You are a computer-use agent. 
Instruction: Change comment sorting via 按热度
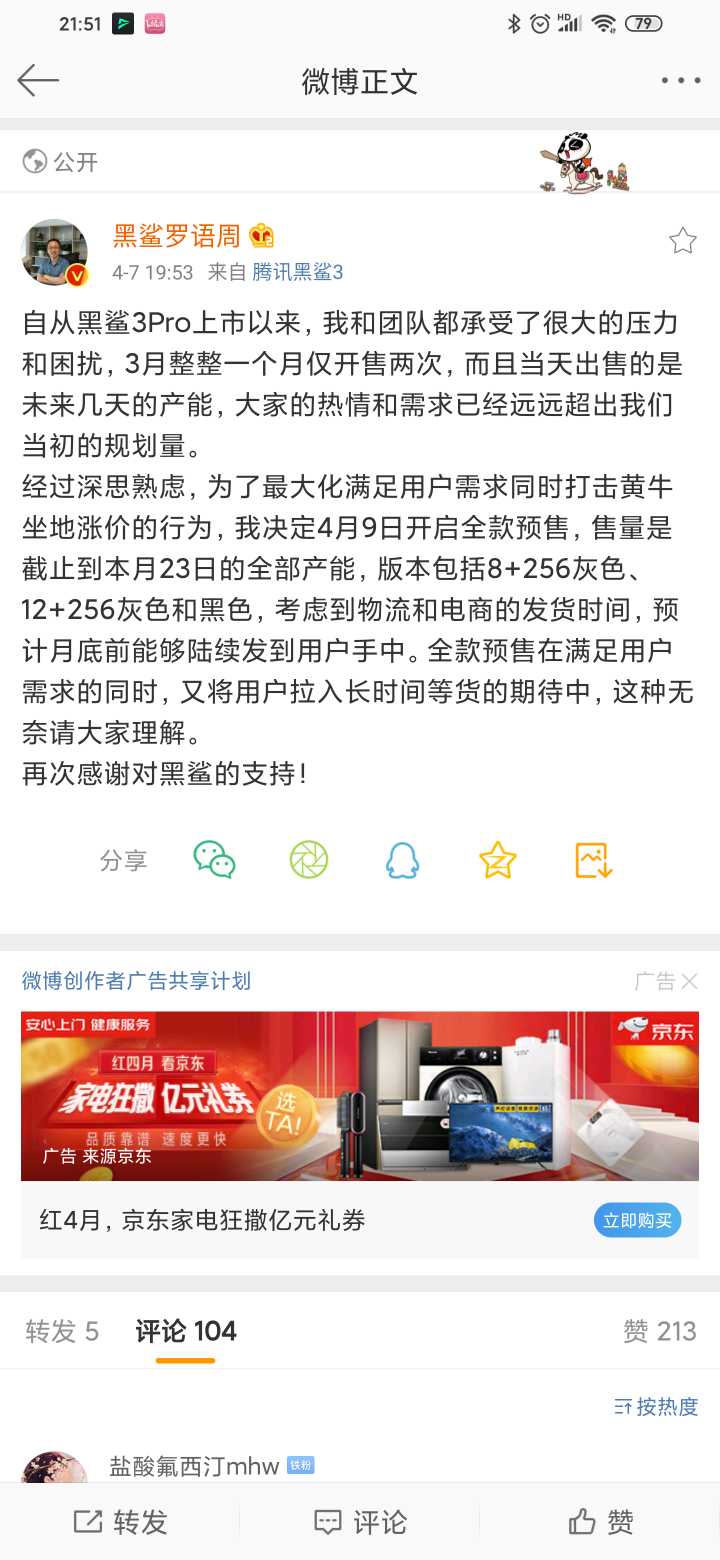pyautogui.click(x=656, y=1406)
